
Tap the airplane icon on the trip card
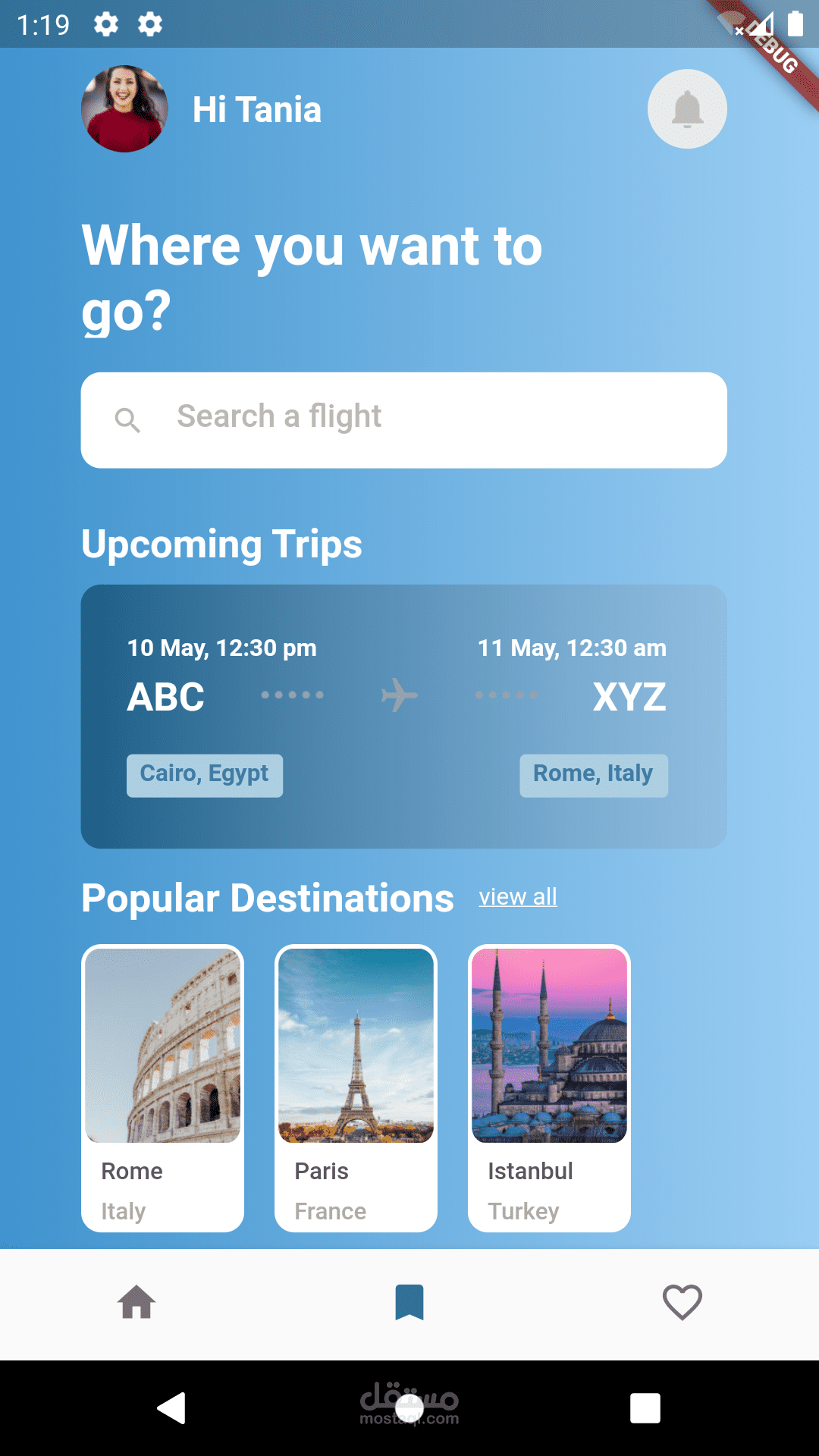point(400,695)
